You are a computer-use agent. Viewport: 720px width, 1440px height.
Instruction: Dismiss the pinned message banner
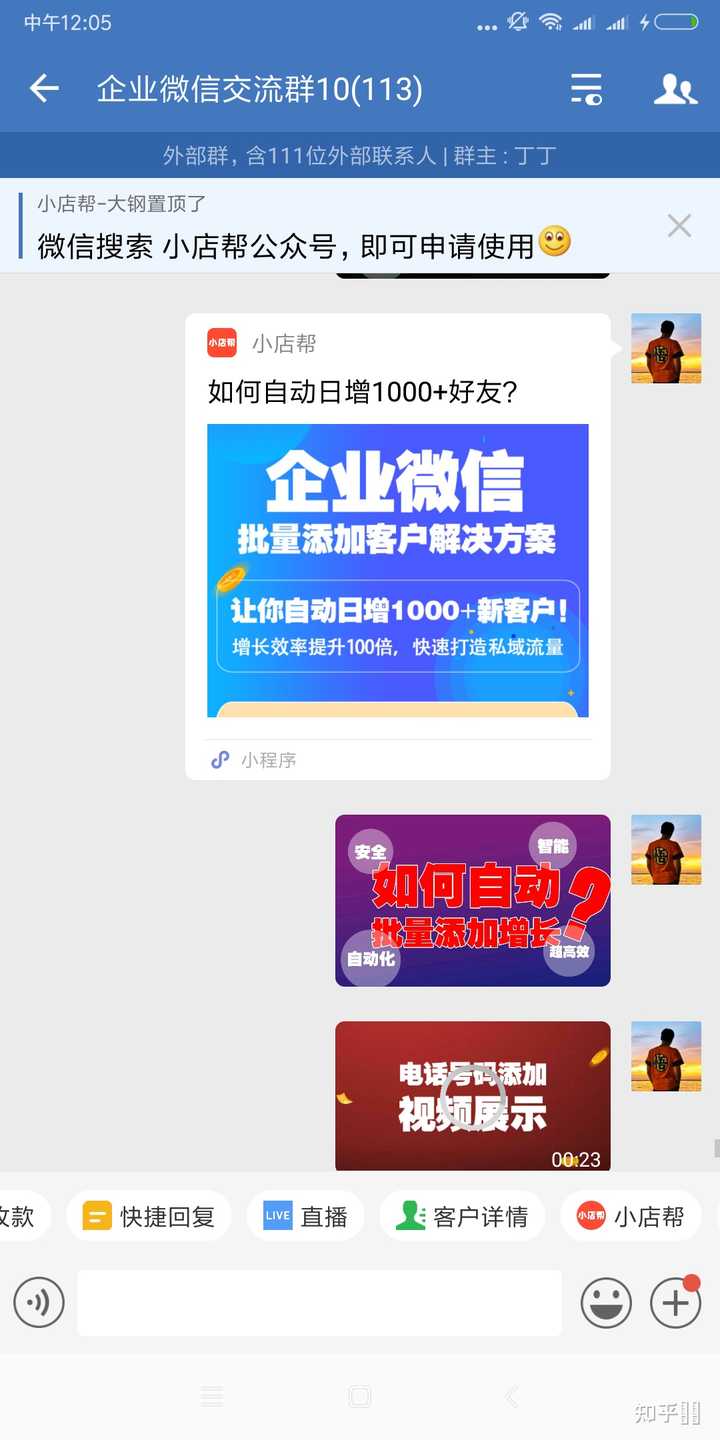pos(679,226)
